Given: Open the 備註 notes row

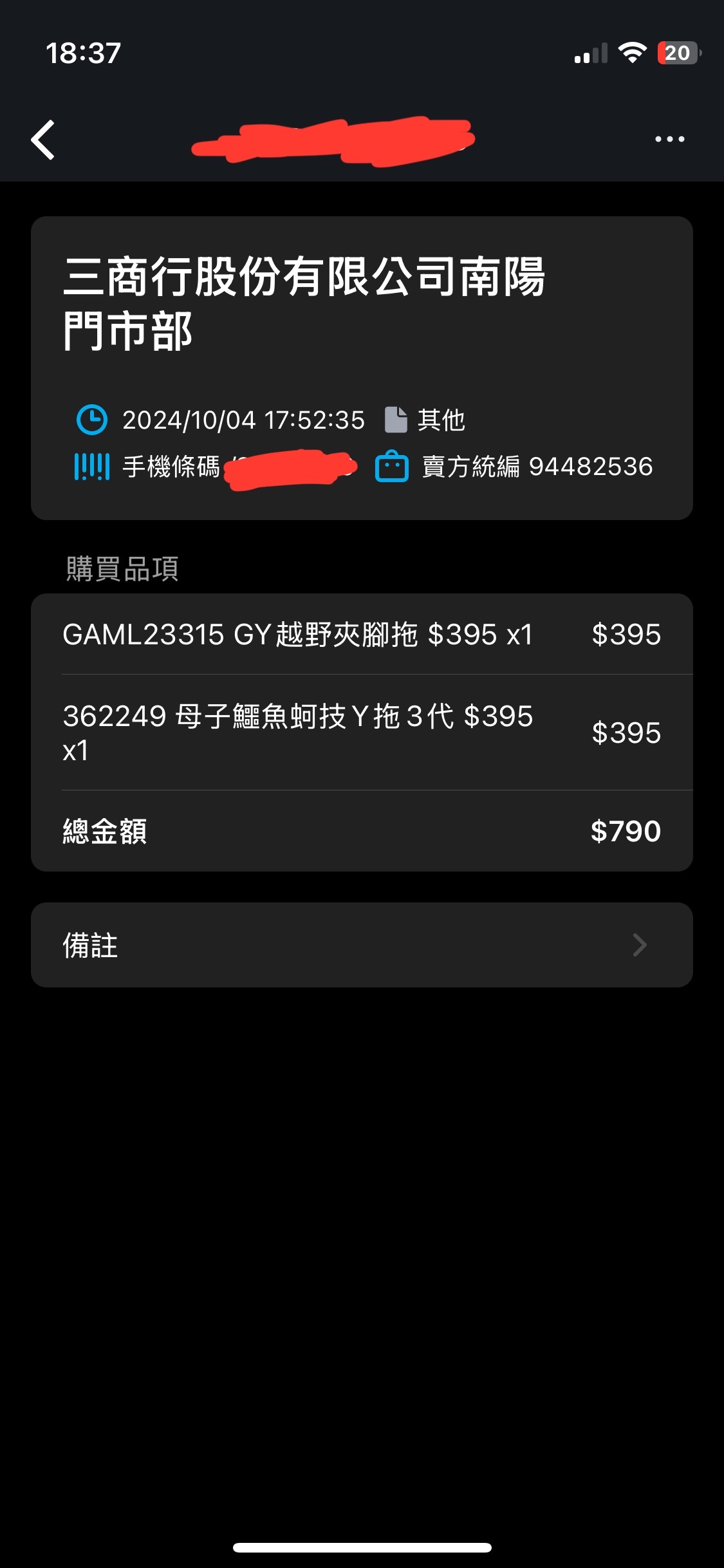Looking at the screenshot, I should (362, 945).
